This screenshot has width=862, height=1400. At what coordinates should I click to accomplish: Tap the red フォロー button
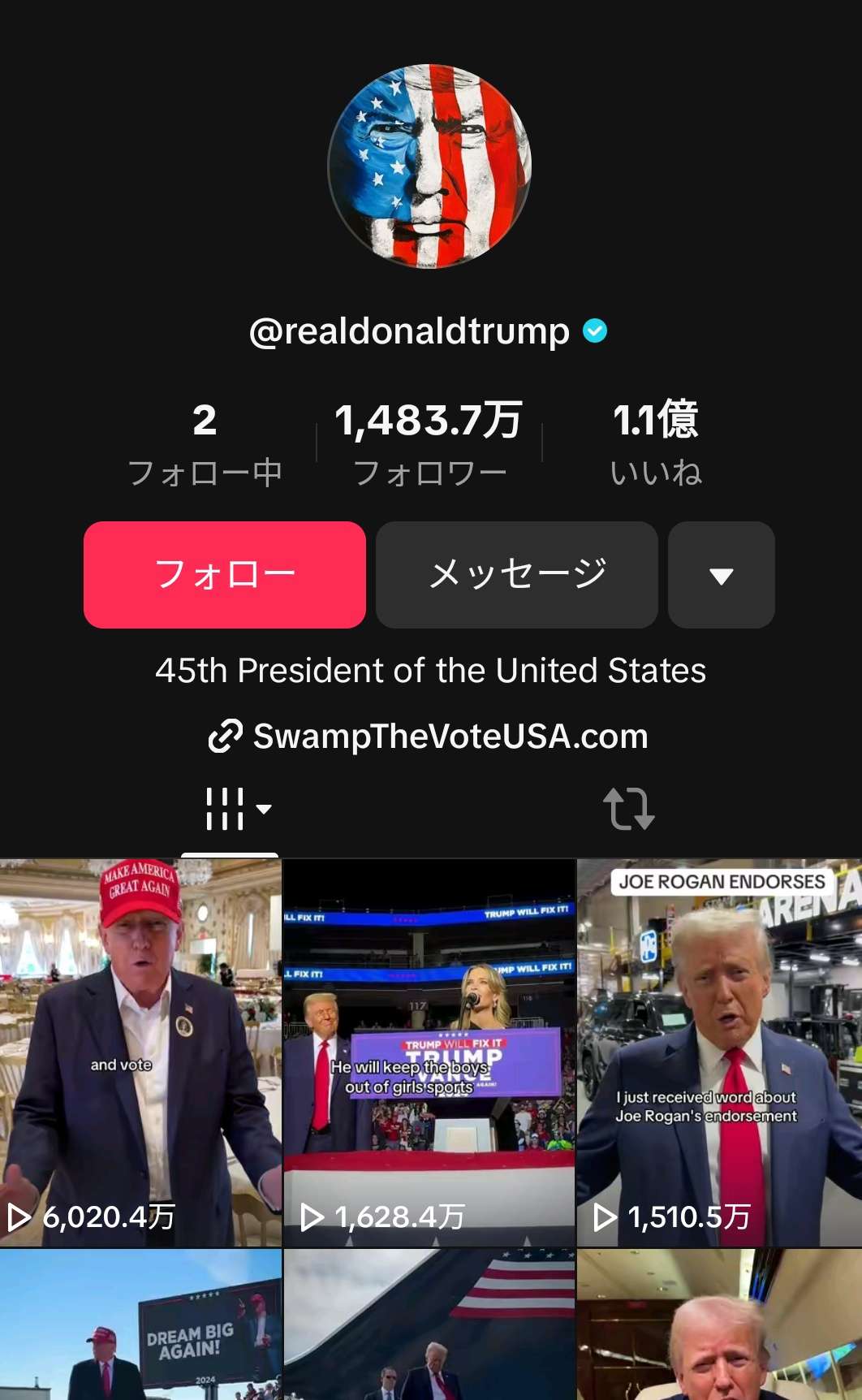225,575
